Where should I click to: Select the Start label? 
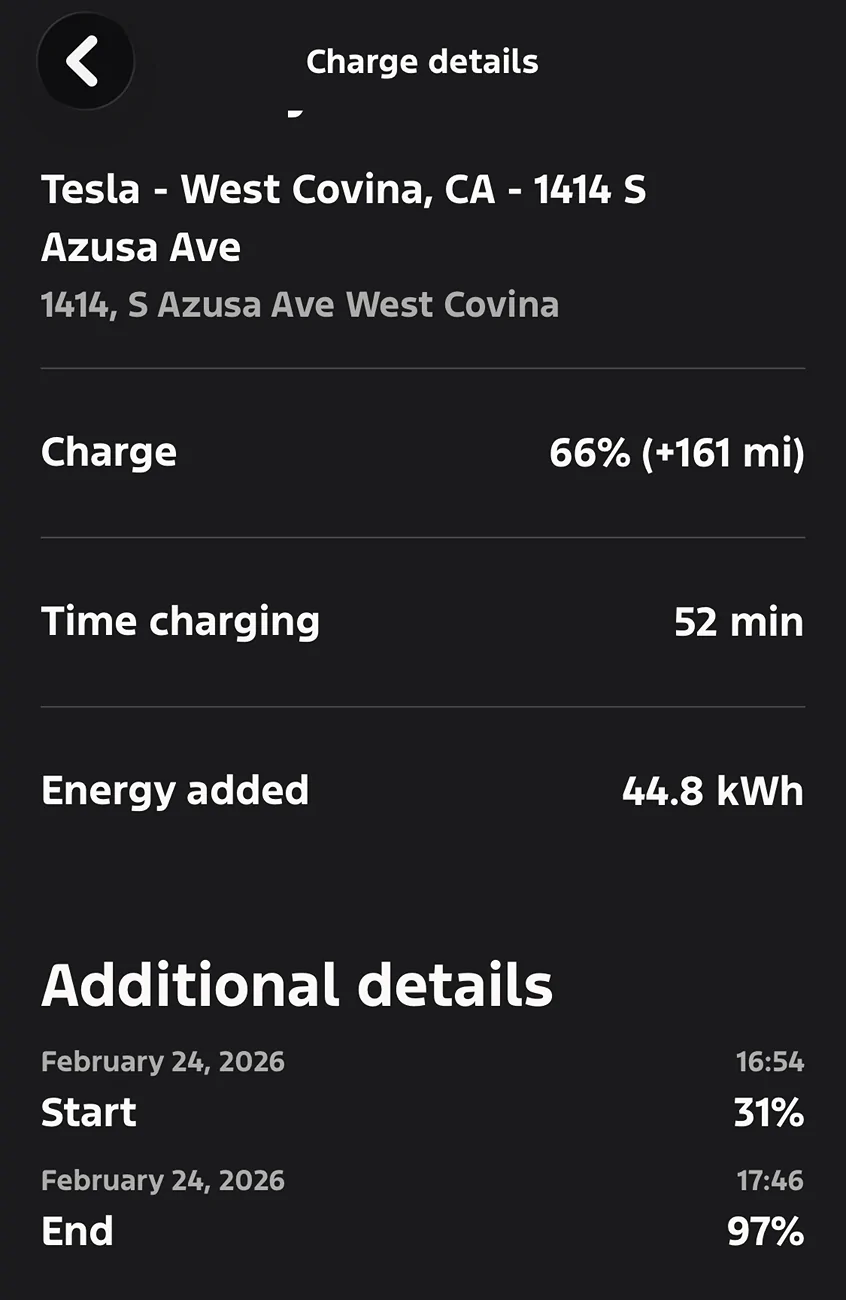[88, 1112]
